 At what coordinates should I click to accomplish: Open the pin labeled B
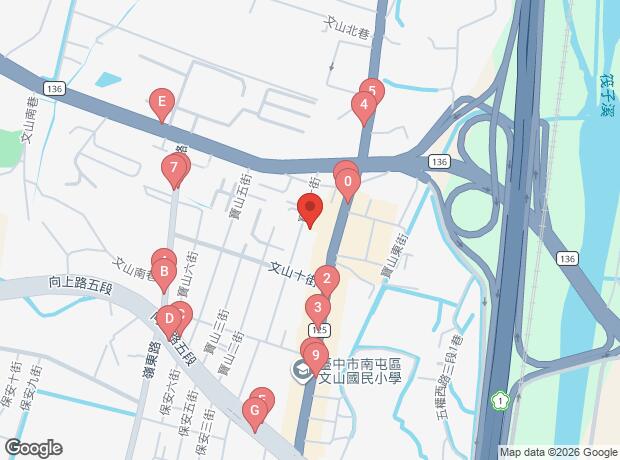pyautogui.click(x=164, y=271)
